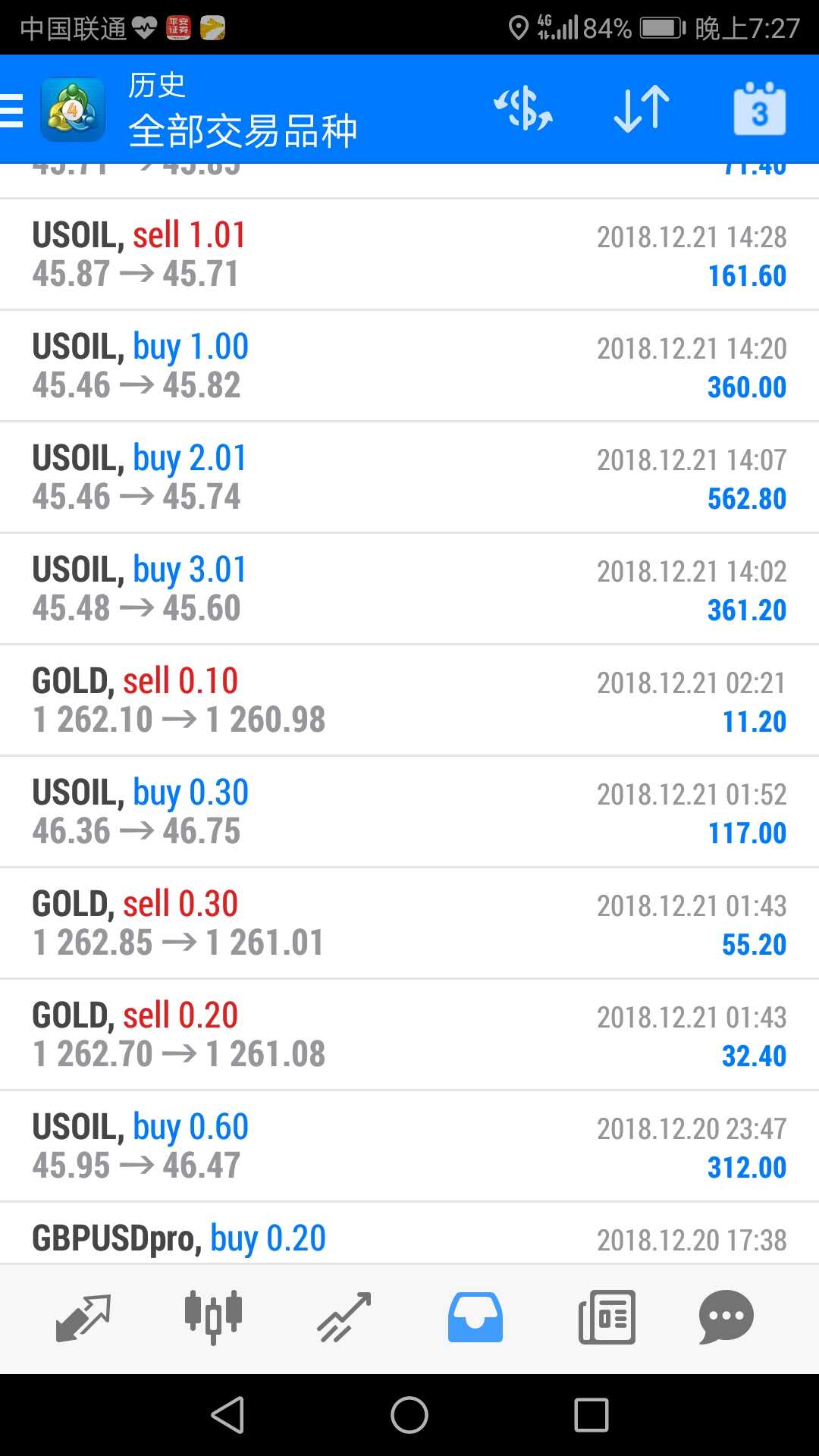
Task: Open the sort arrows option
Action: [642, 109]
